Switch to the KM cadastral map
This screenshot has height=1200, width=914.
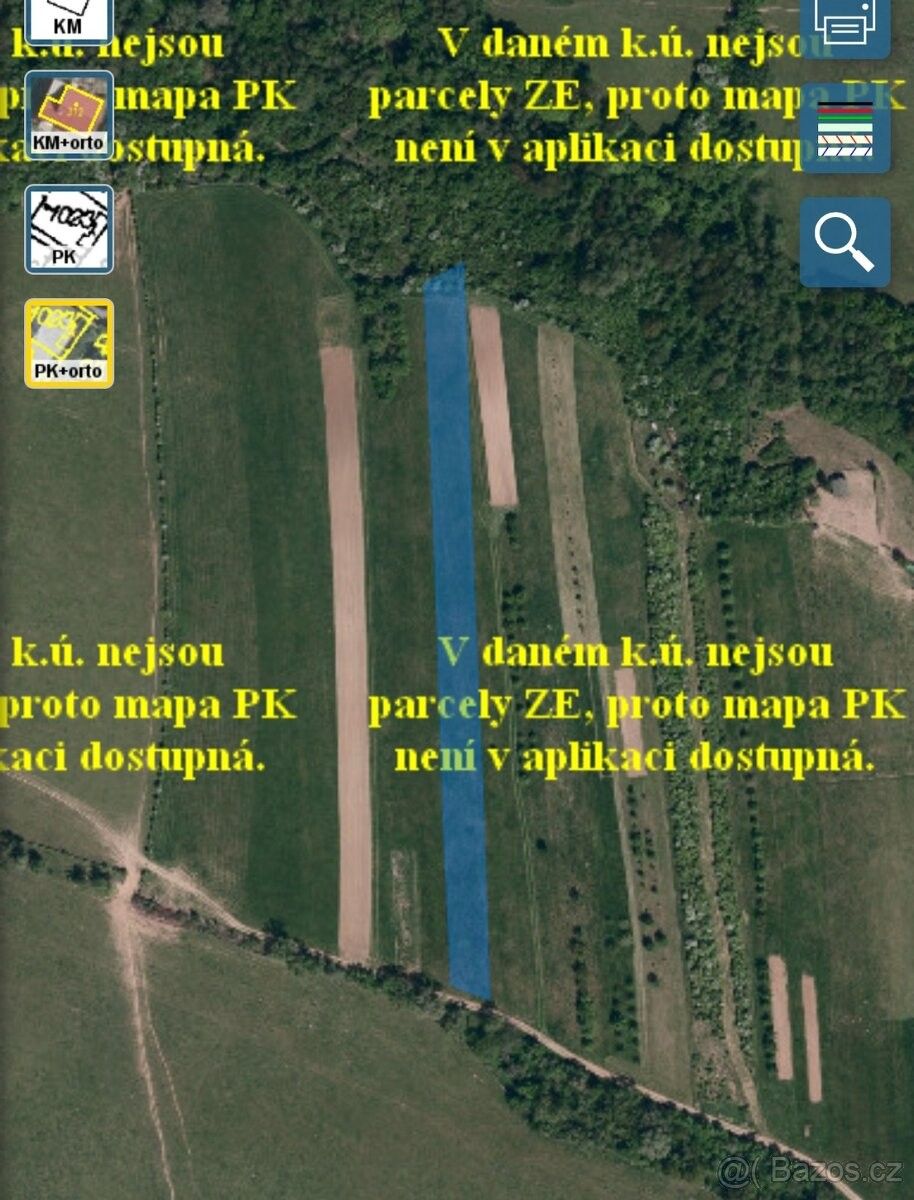69,20
